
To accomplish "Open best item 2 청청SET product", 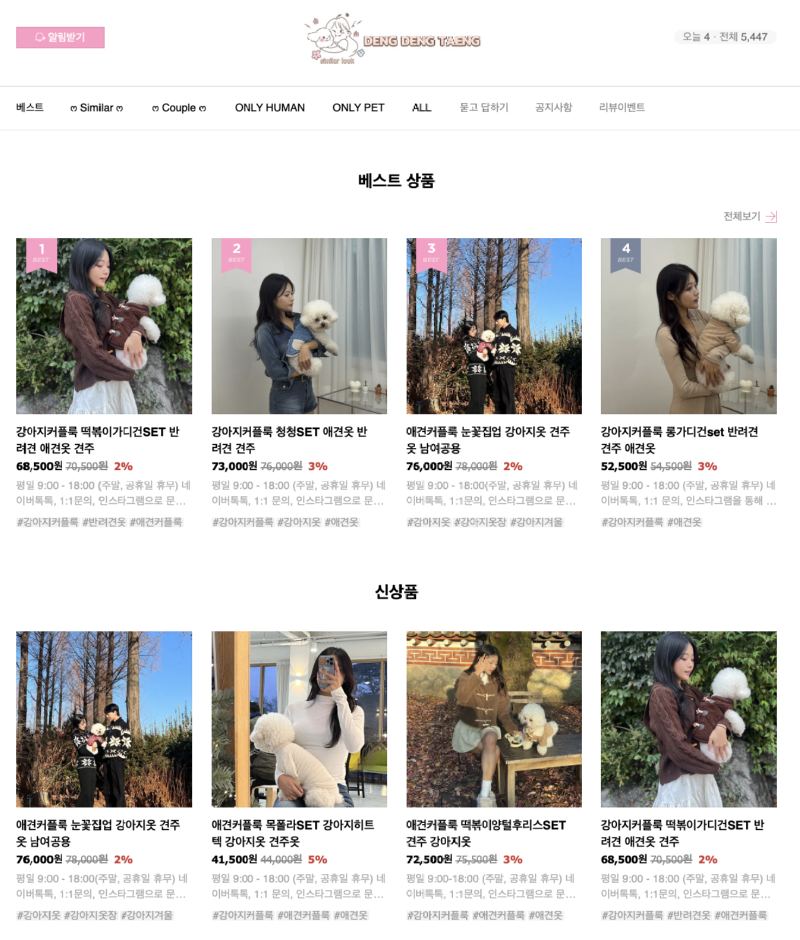I will 299,325.
